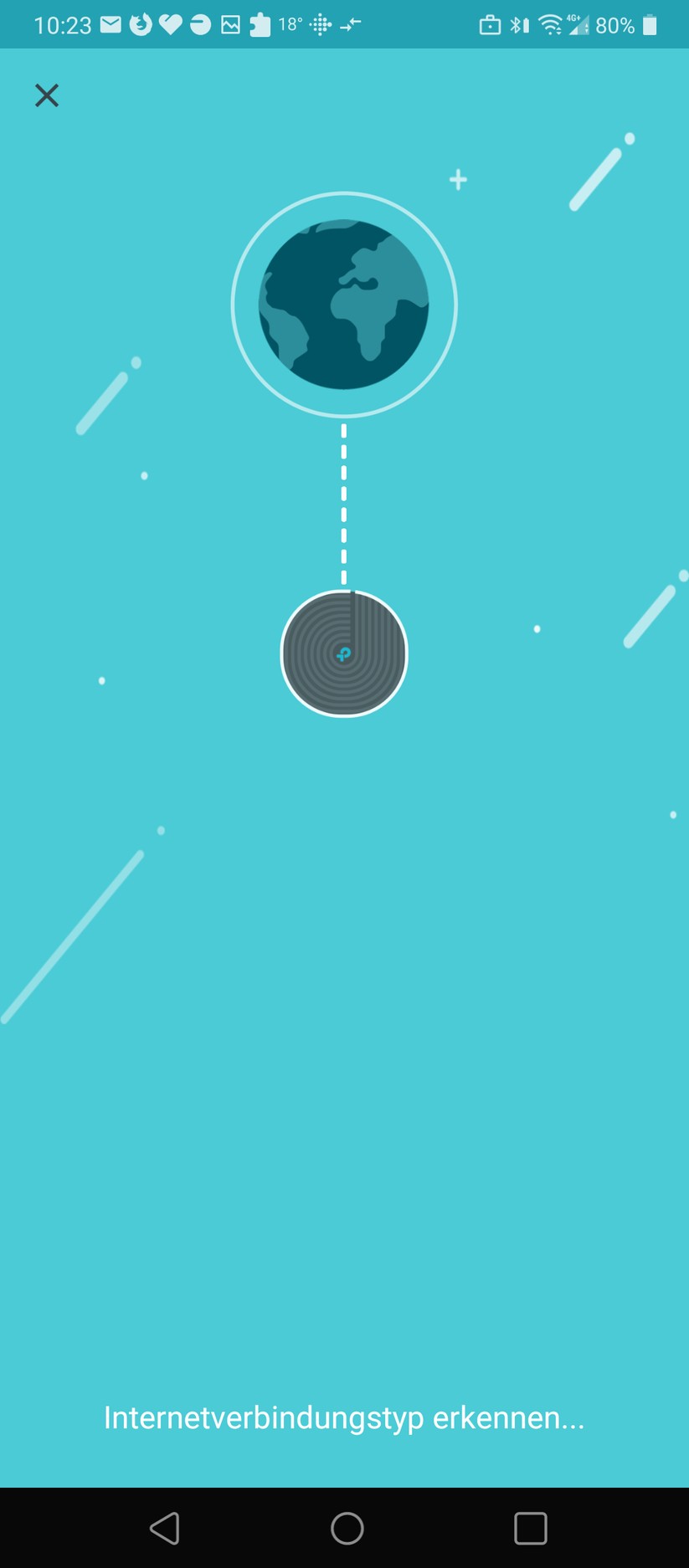The width and height of the screenshot is (689, 1568).
Task: Go back using the system back button
Action: click(x=165, y=1528)
